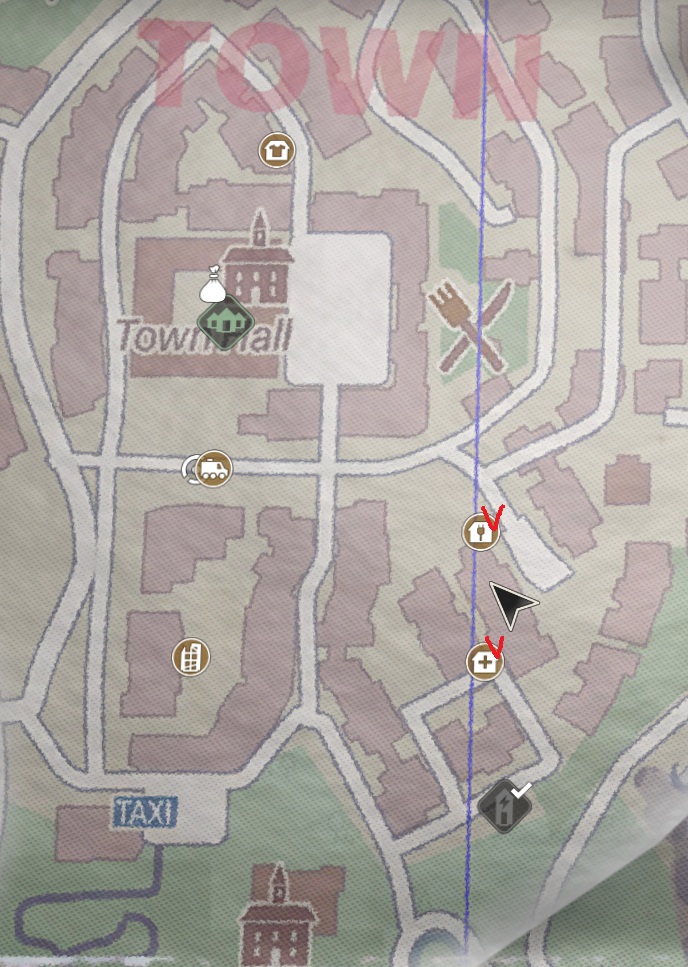Select the house with plus marker
This screenshot has height=967, width=688.
(485, 662)
